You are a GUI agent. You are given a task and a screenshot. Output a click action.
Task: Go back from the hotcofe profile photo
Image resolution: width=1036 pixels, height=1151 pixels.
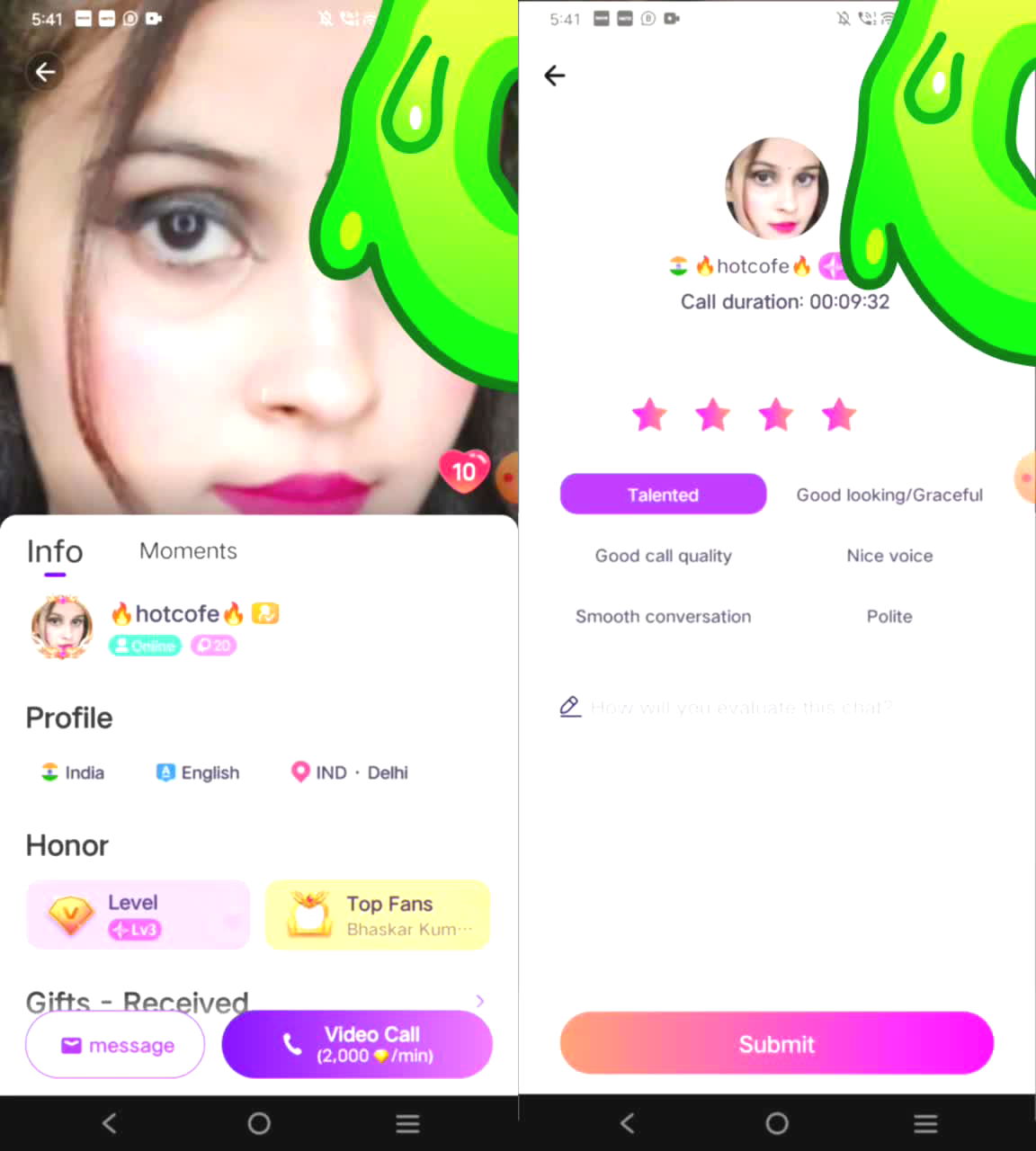[45, 72]
